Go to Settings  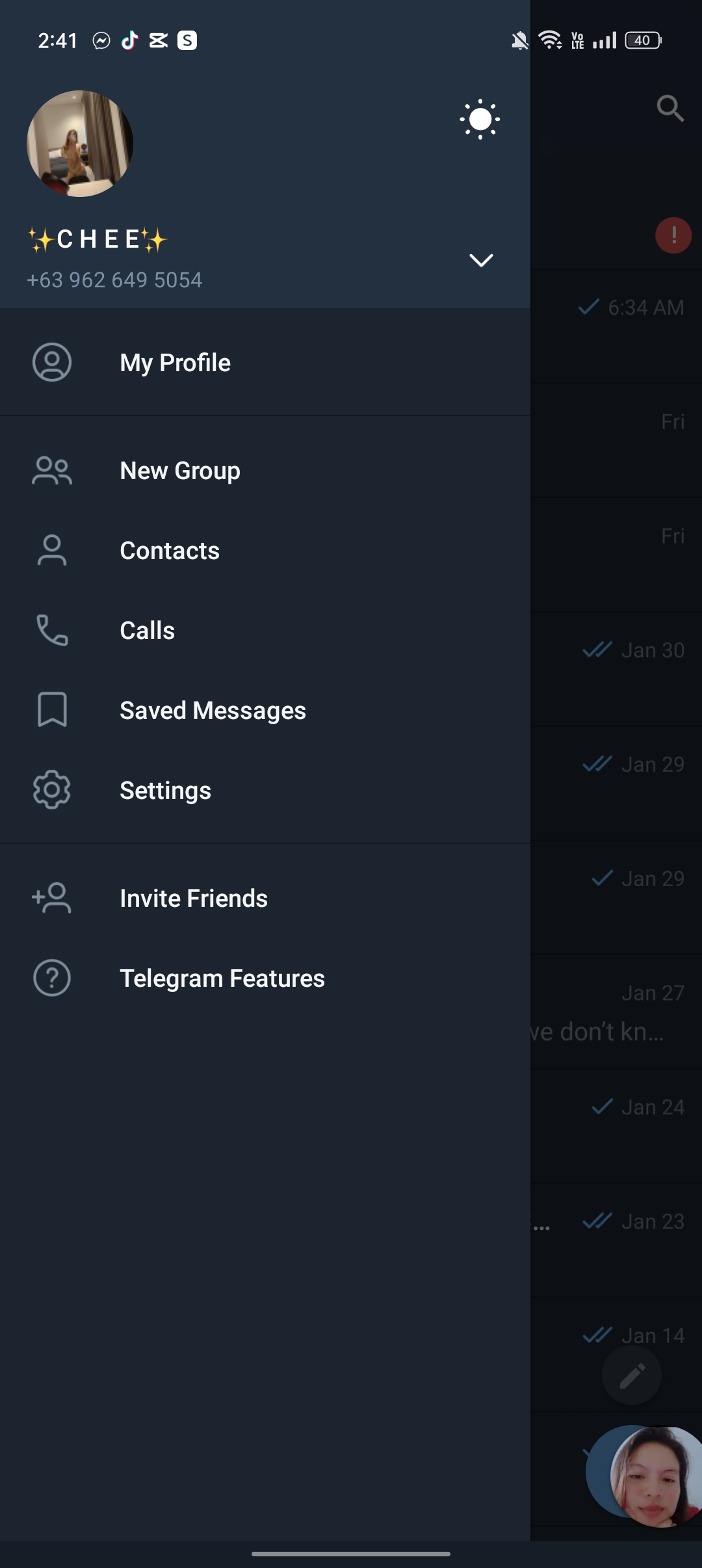[265, 791]
